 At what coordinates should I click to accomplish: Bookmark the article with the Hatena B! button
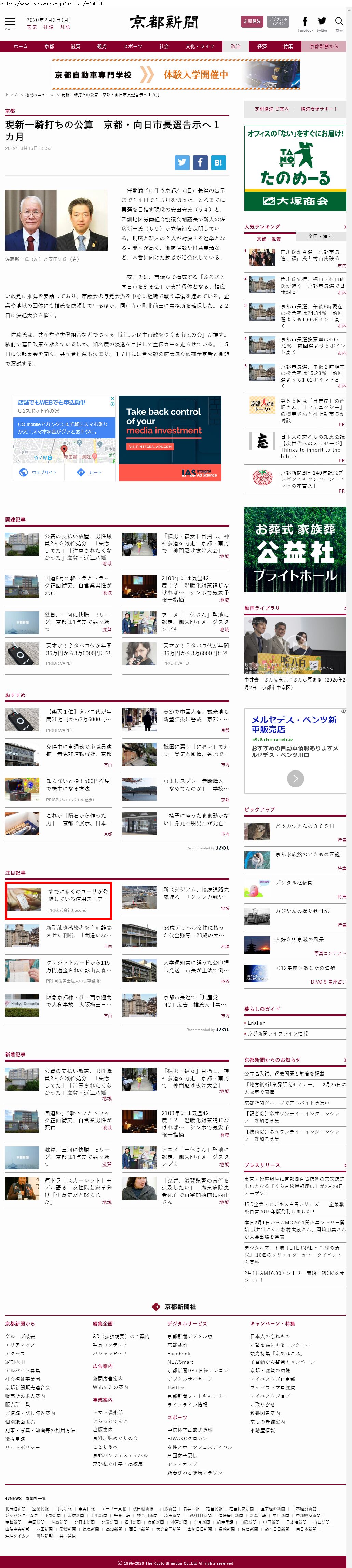pos(218,162)
